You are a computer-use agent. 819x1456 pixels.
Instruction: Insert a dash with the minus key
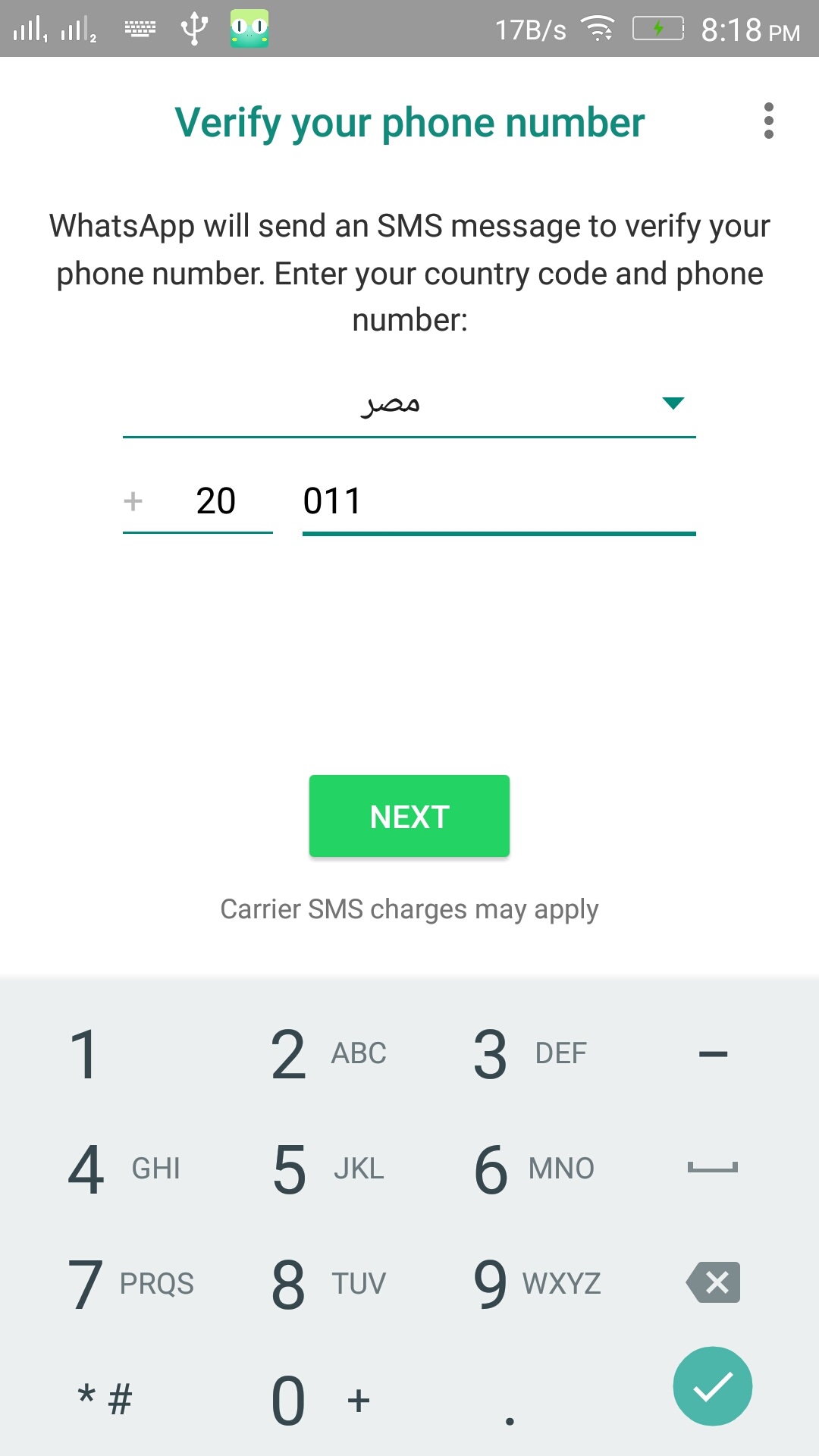pyautogui.click(x=713, y=1054)
